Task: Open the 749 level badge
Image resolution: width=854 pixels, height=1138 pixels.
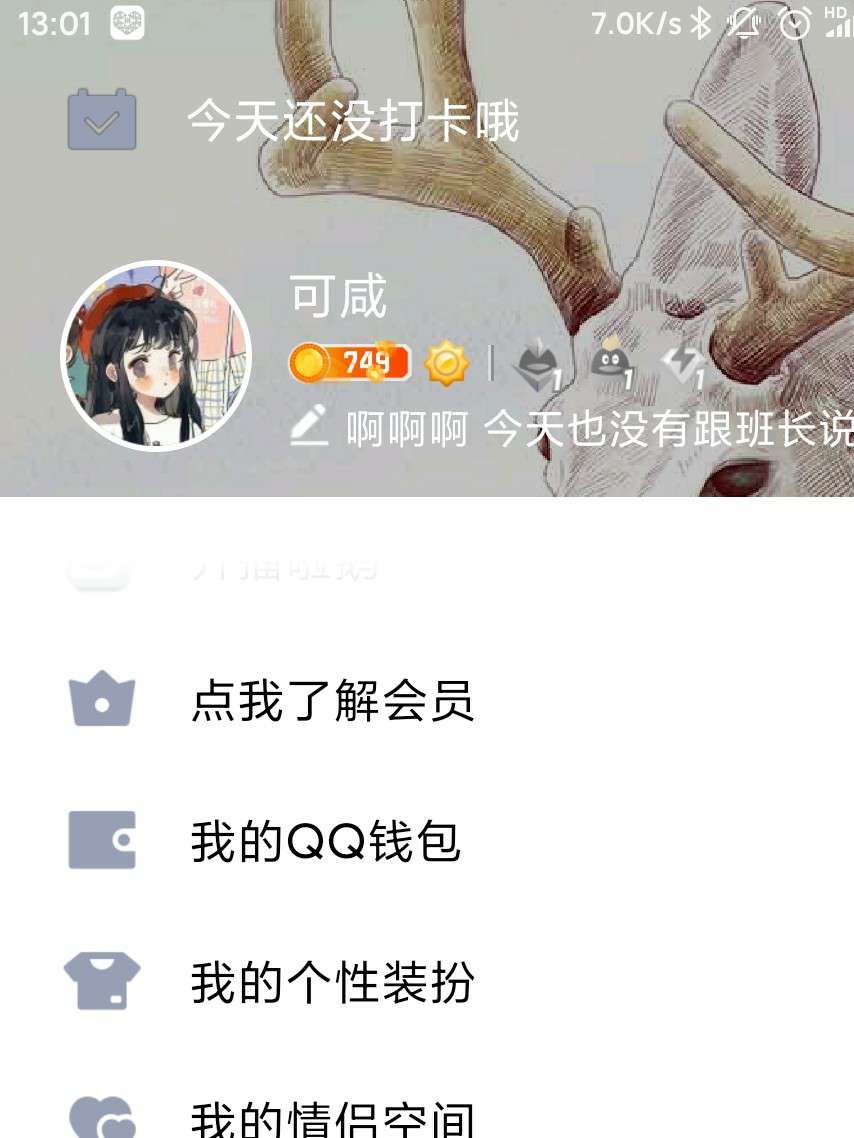Action: point(349,363)
